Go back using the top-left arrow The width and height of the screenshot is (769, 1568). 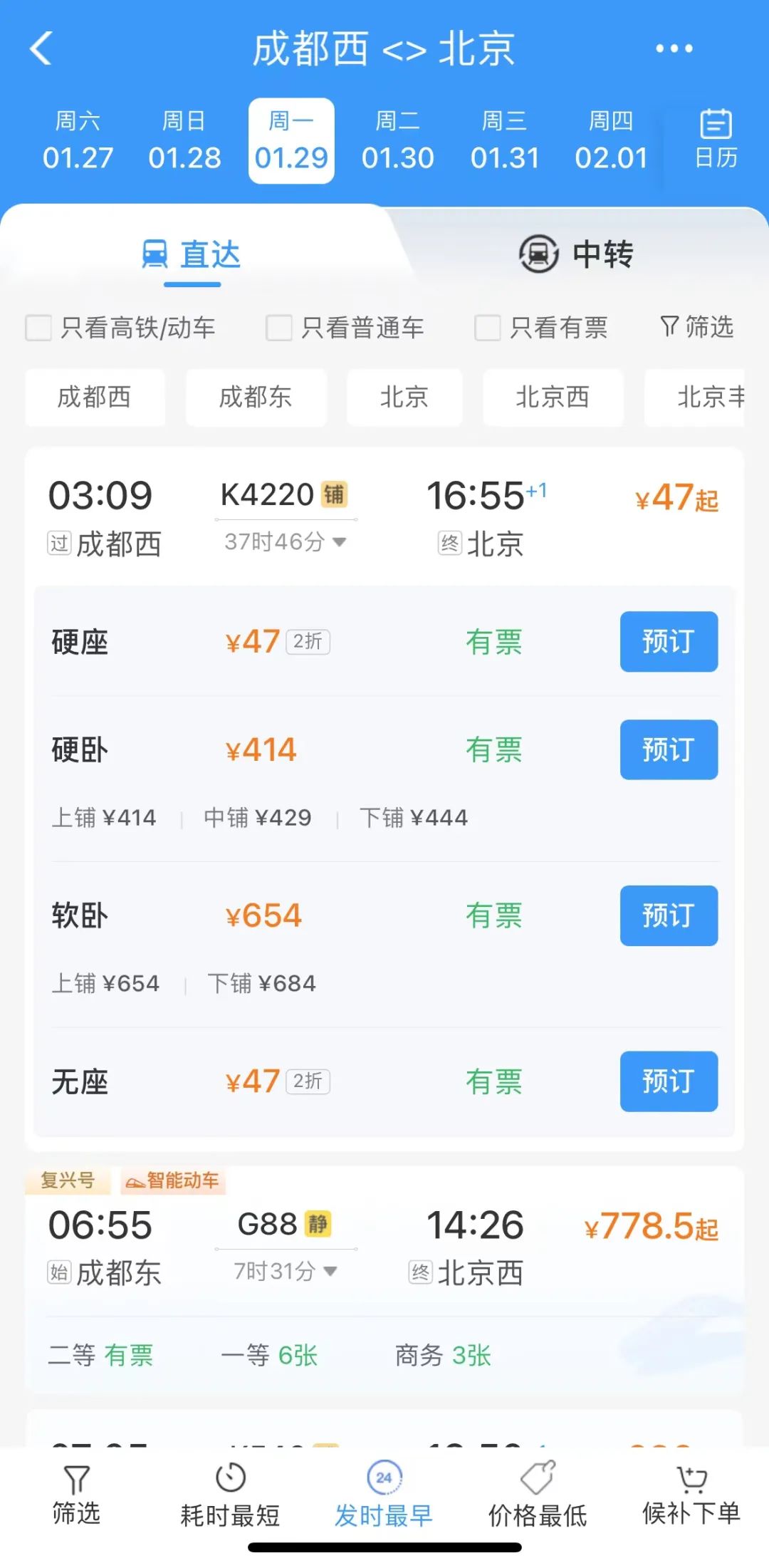tap(41, 48)
